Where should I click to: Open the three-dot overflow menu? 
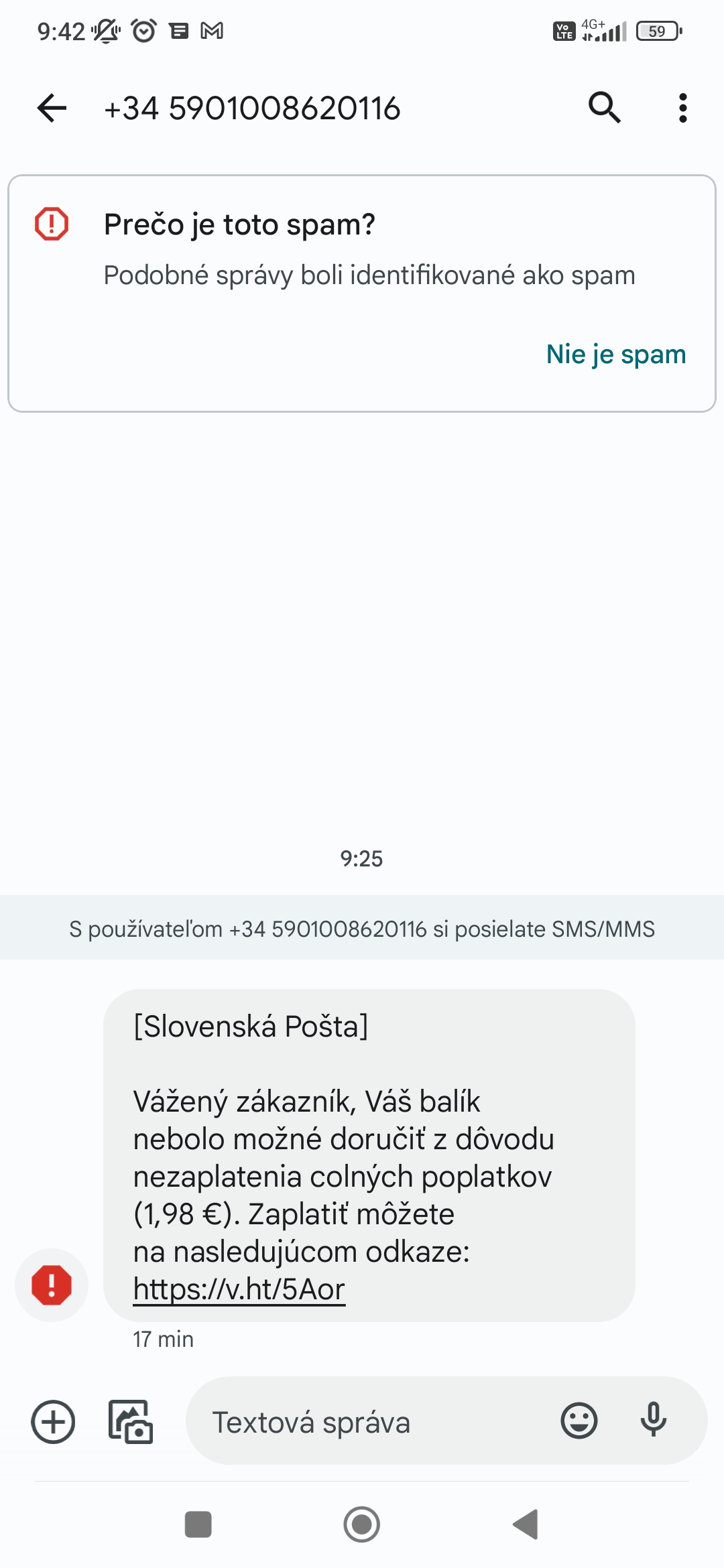[x=682, y=108]
